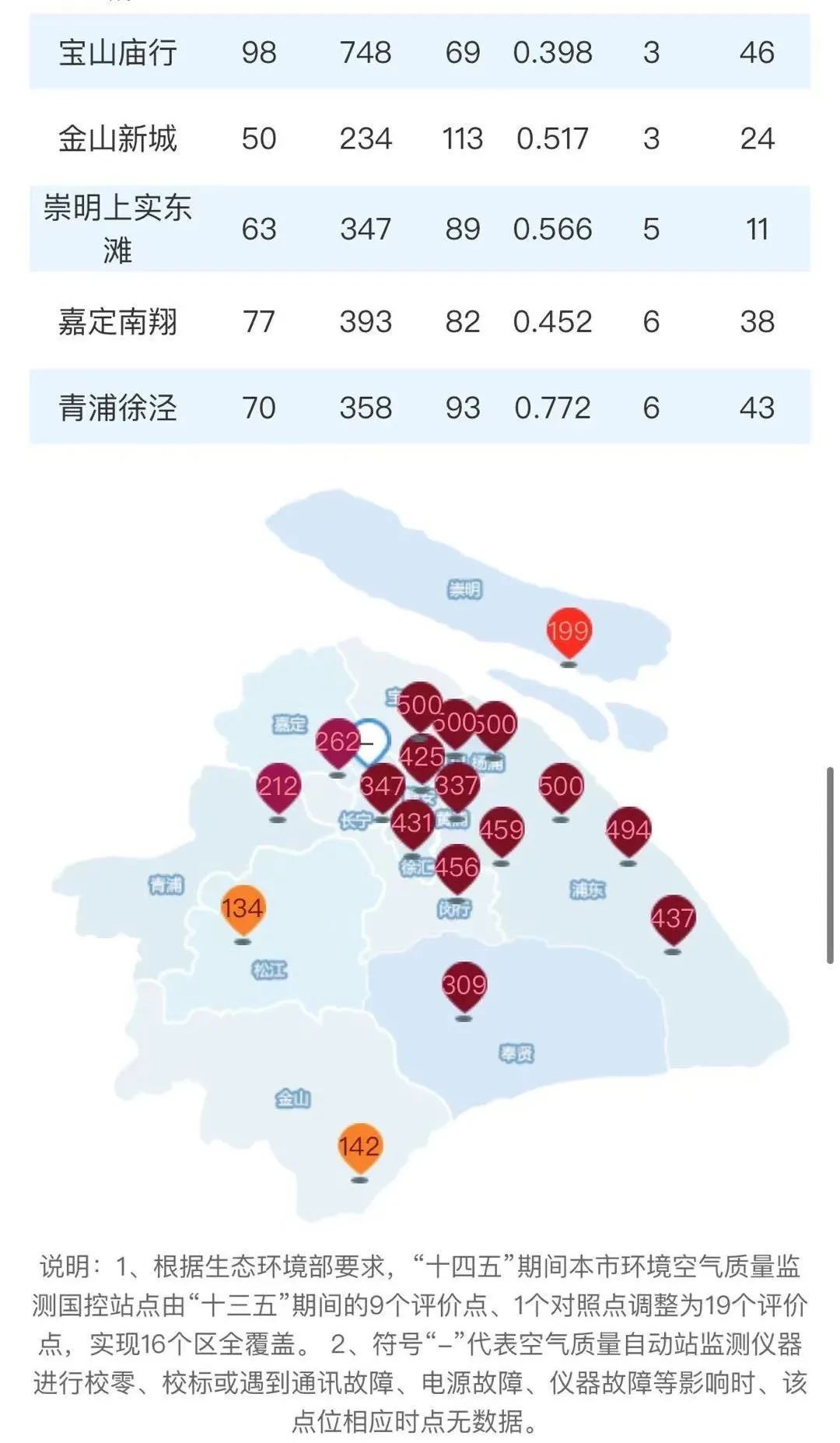Open the Shanghai air quality map image
This screenshot has width=840, height=1443.
(420, 854)
